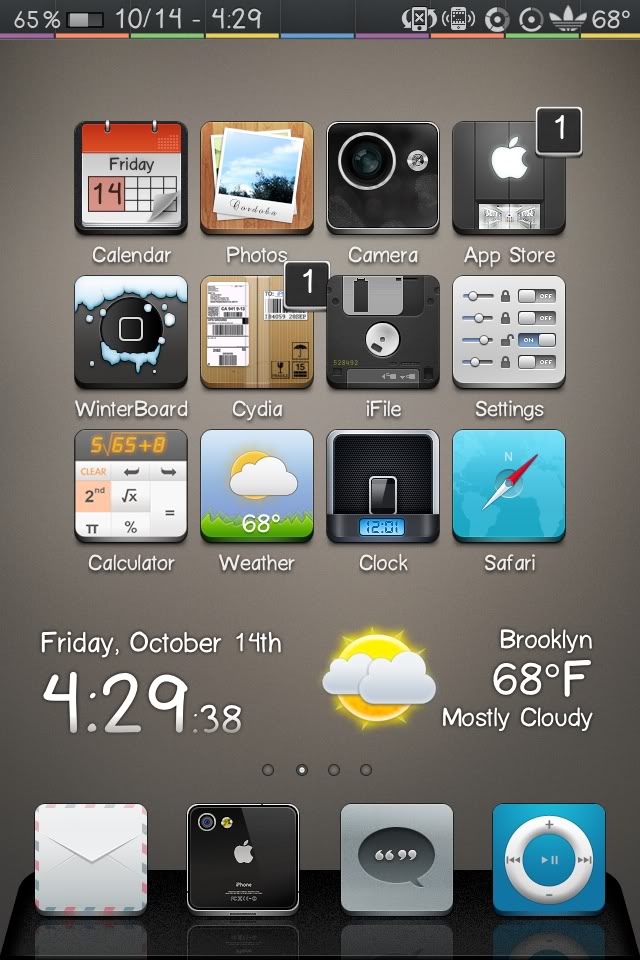
Task: Open the Weather app
Action: click(257, 486)
